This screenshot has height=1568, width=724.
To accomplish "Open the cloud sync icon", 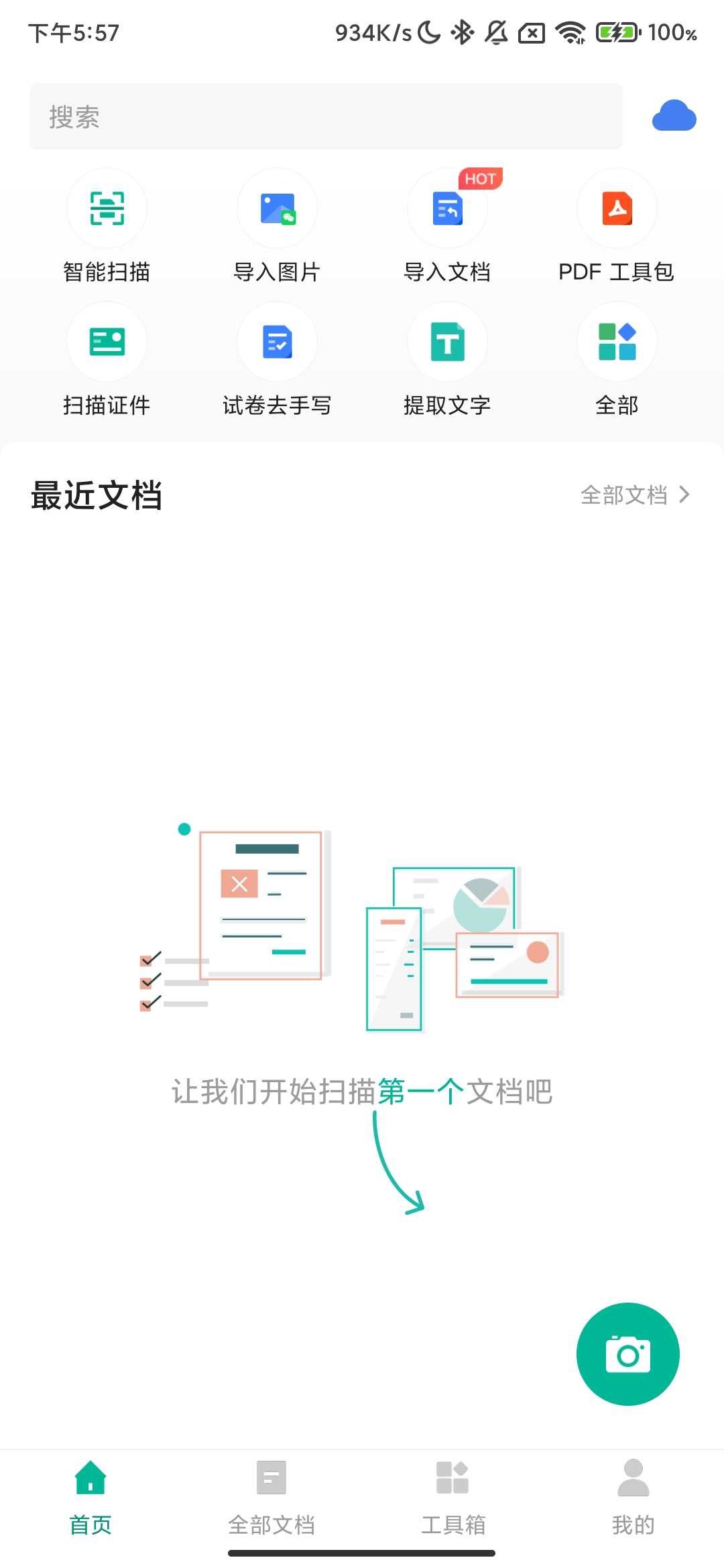I will (674, 116).
